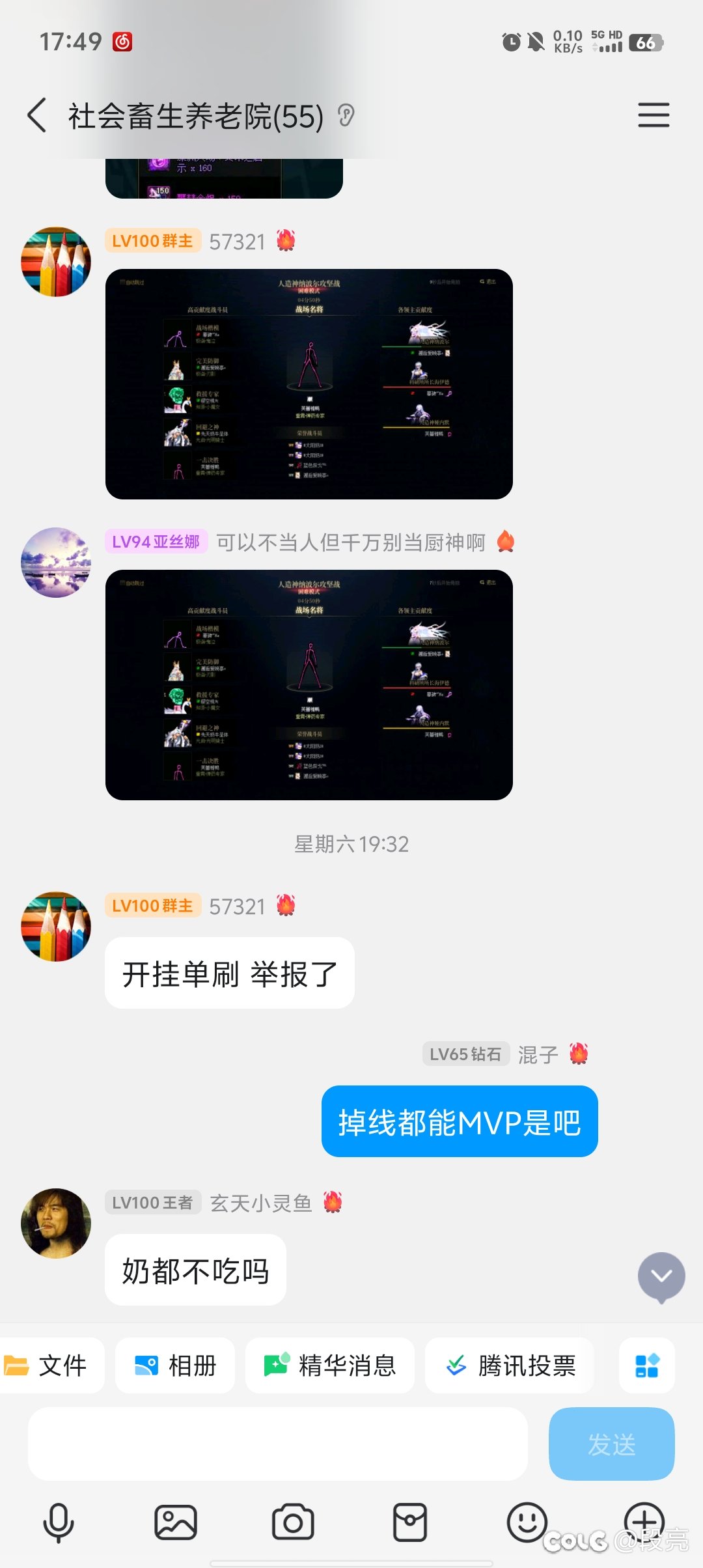Viewport: 703px width, 1568px height.
Task: Open the group settings hamburger menu
Action: pyautogui.click(x=654, y=115)
